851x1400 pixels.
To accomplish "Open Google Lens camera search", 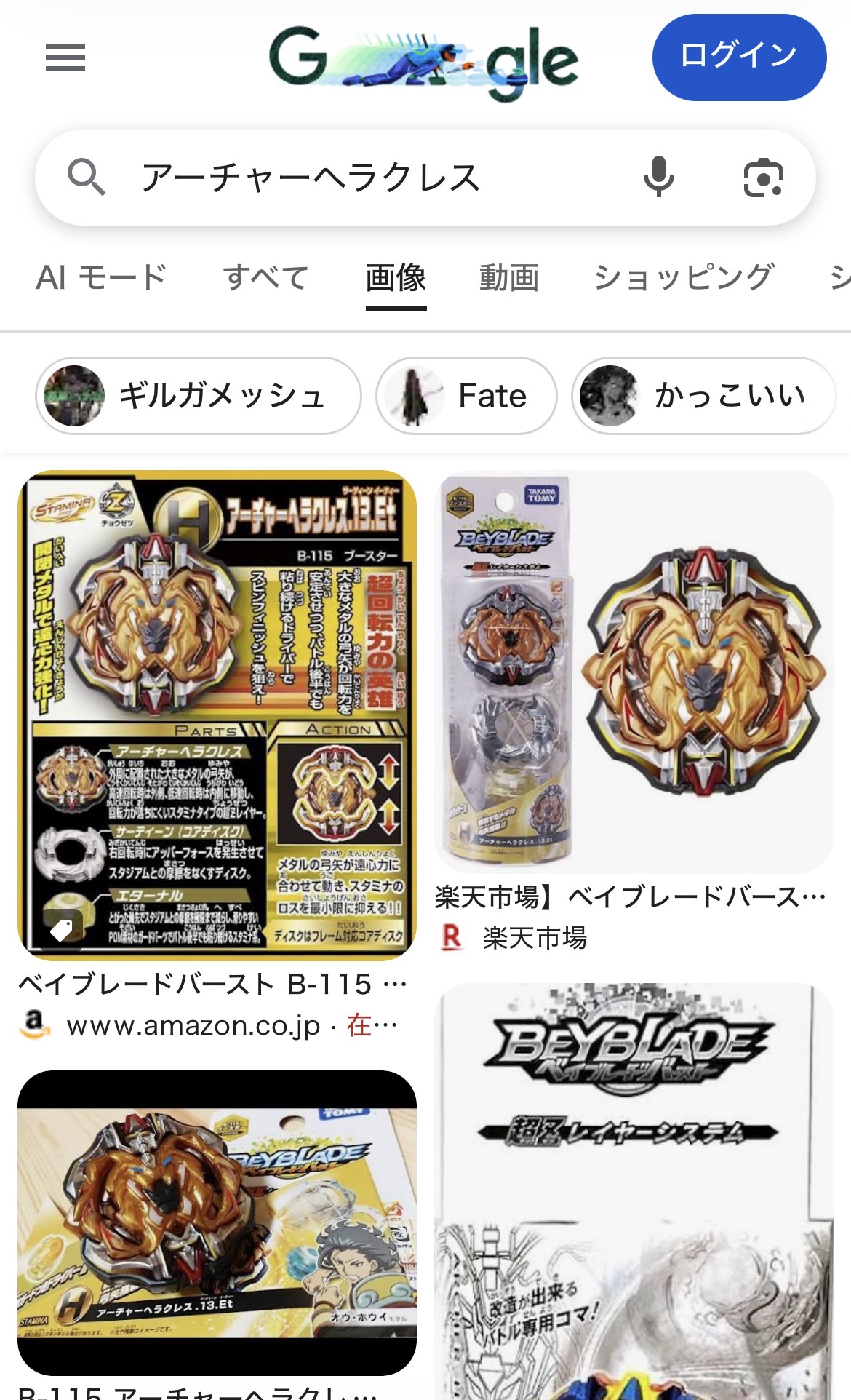I will tap(763, 178).
